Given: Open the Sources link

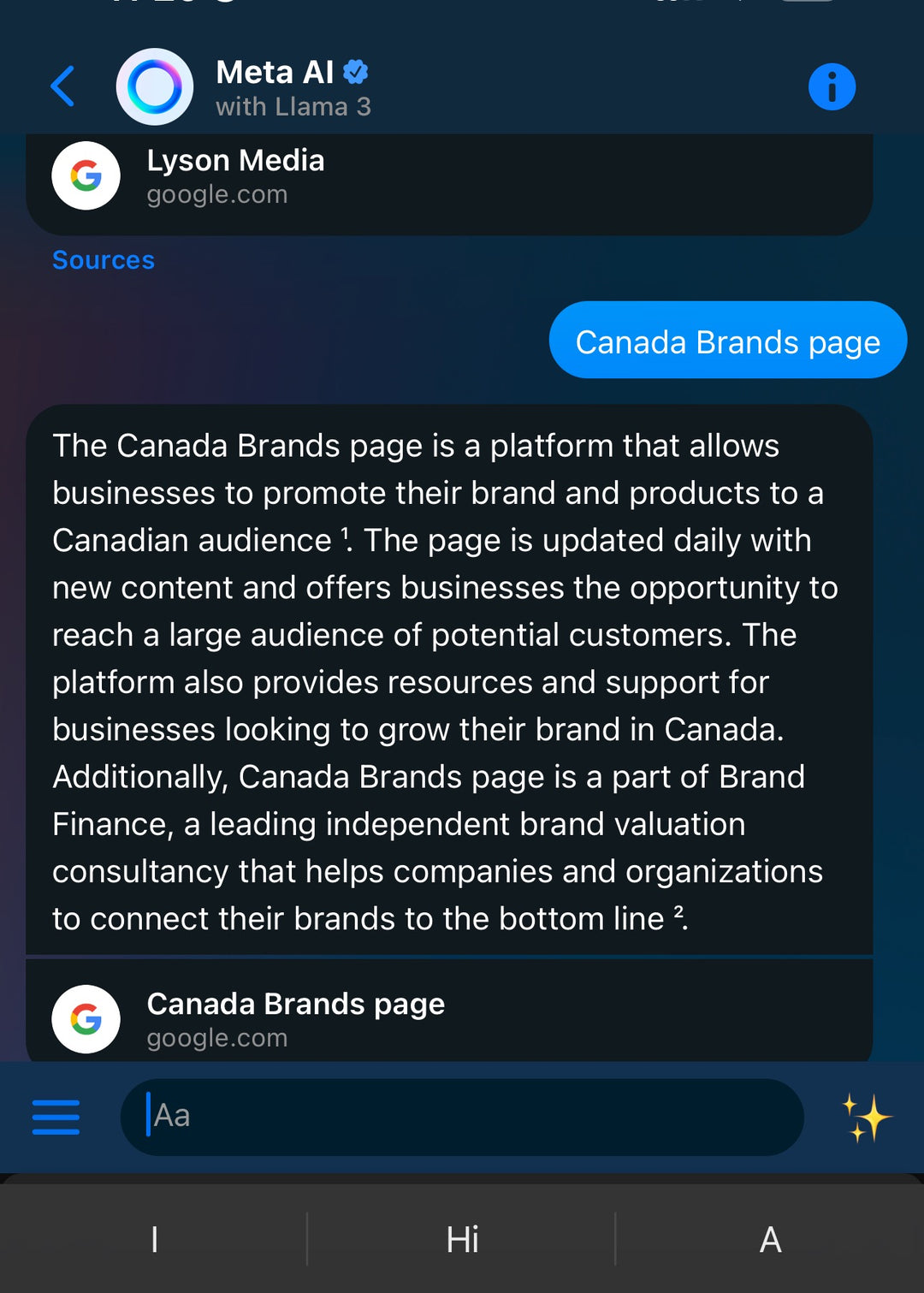Looking at the screenshot, I should [x=103, y=259].
